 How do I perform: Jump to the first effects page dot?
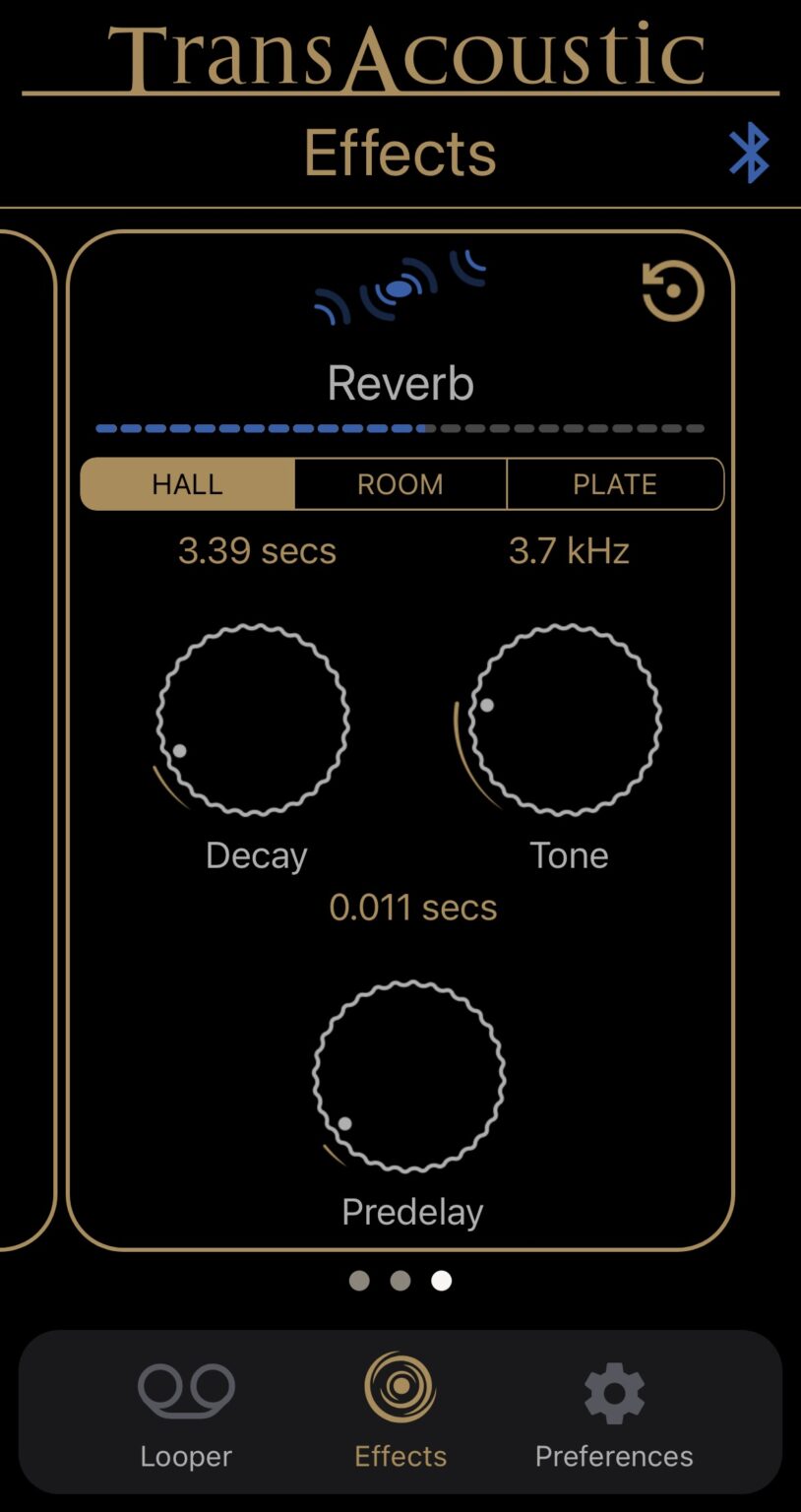(x=359, y=1281)
